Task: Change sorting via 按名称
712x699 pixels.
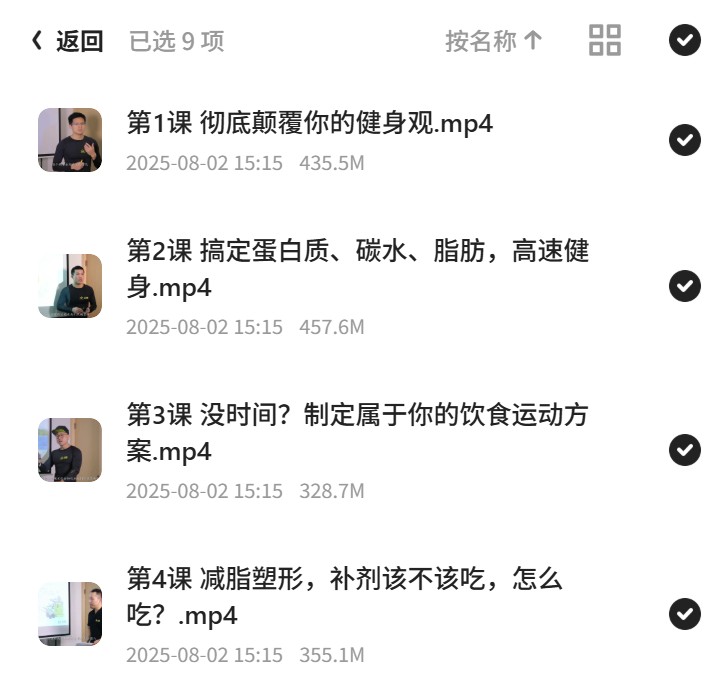Action: pyautogui.click(x=494, y=41)
